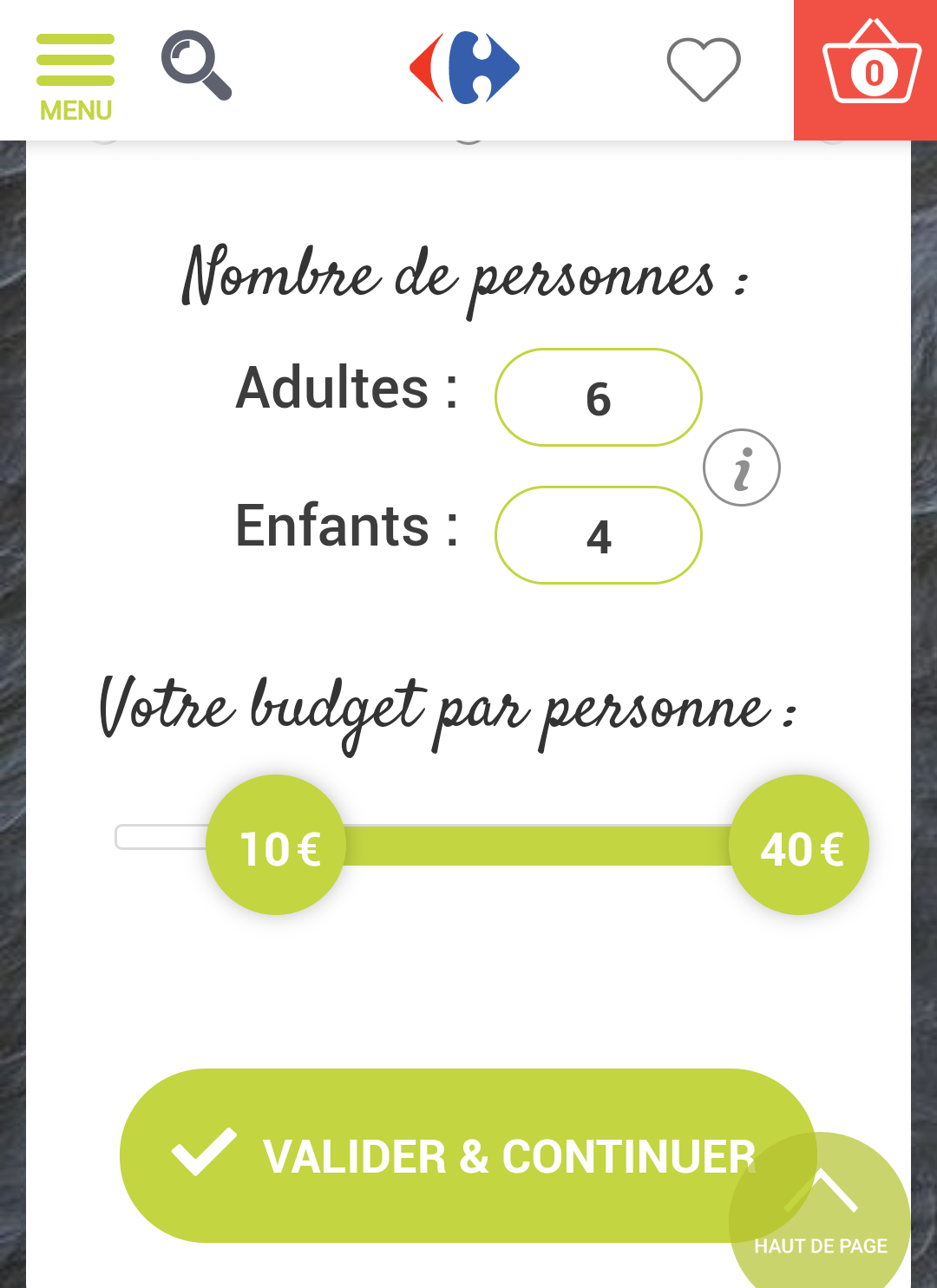The width and height of the screenshot is (937, 1288).
Task: Jump back with Haut de page
Action: [821, 1214]
